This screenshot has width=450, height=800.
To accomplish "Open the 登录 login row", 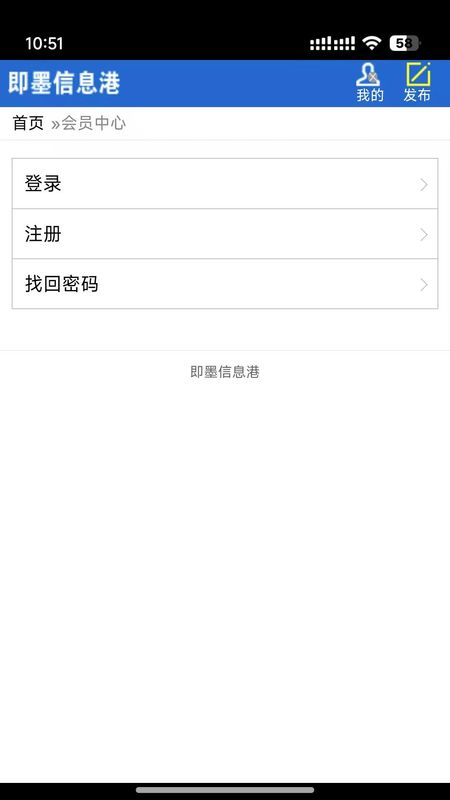I will tap(225, 184).
